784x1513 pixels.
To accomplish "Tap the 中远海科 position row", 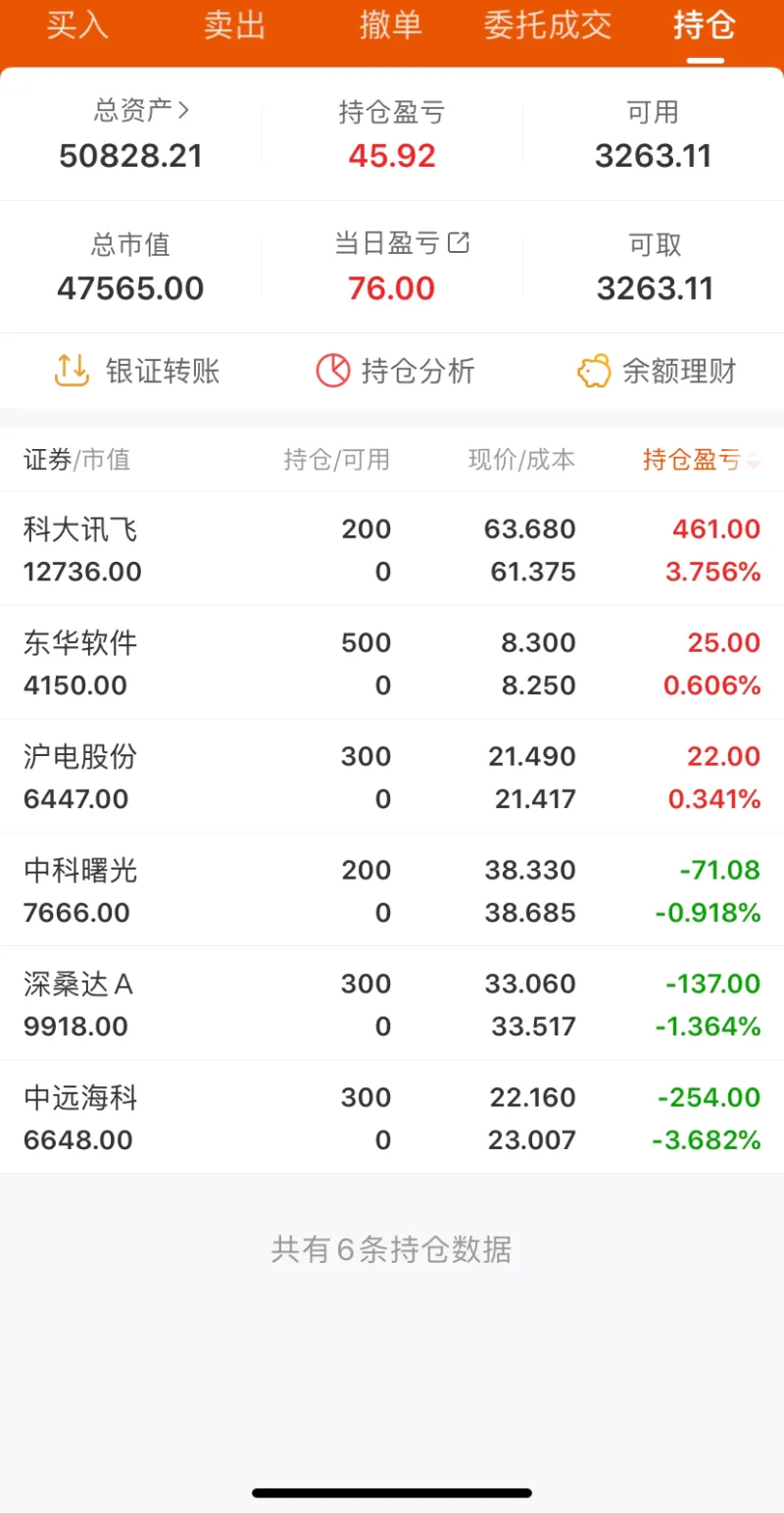I will [392, 1118].
